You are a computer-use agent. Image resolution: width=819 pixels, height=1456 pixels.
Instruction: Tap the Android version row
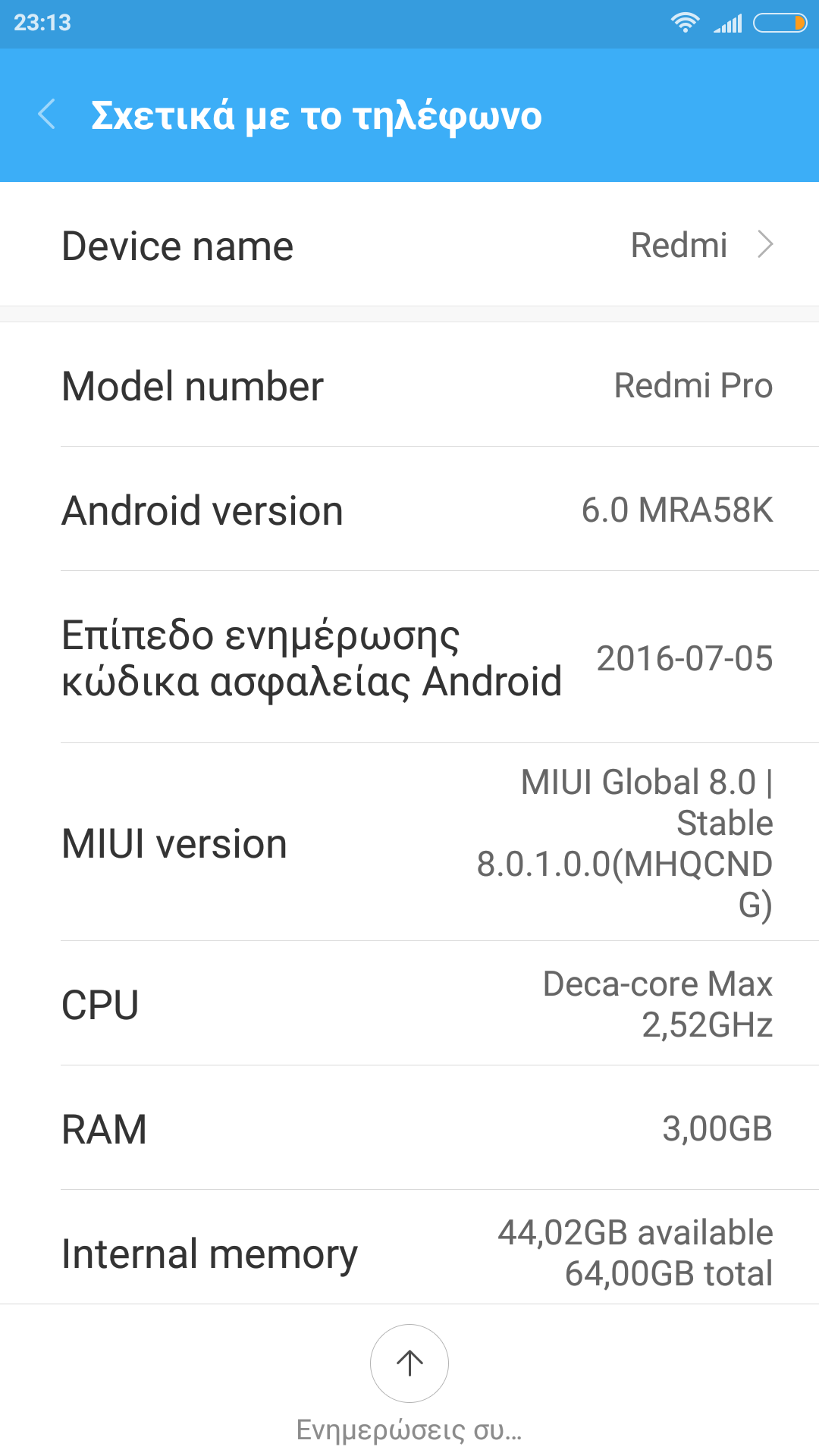409,510
